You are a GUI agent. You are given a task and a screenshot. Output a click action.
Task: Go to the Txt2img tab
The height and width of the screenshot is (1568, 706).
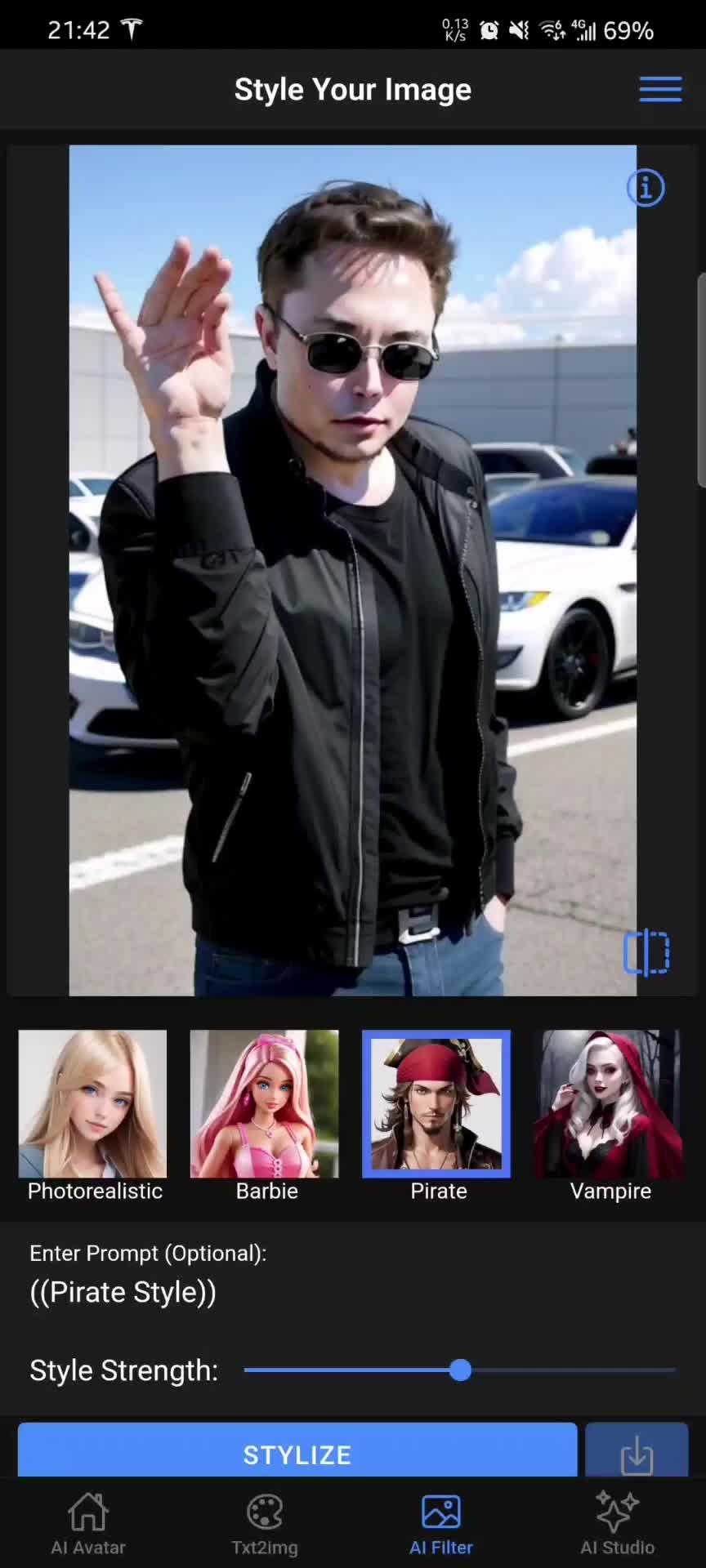[x=265, y=1524]
